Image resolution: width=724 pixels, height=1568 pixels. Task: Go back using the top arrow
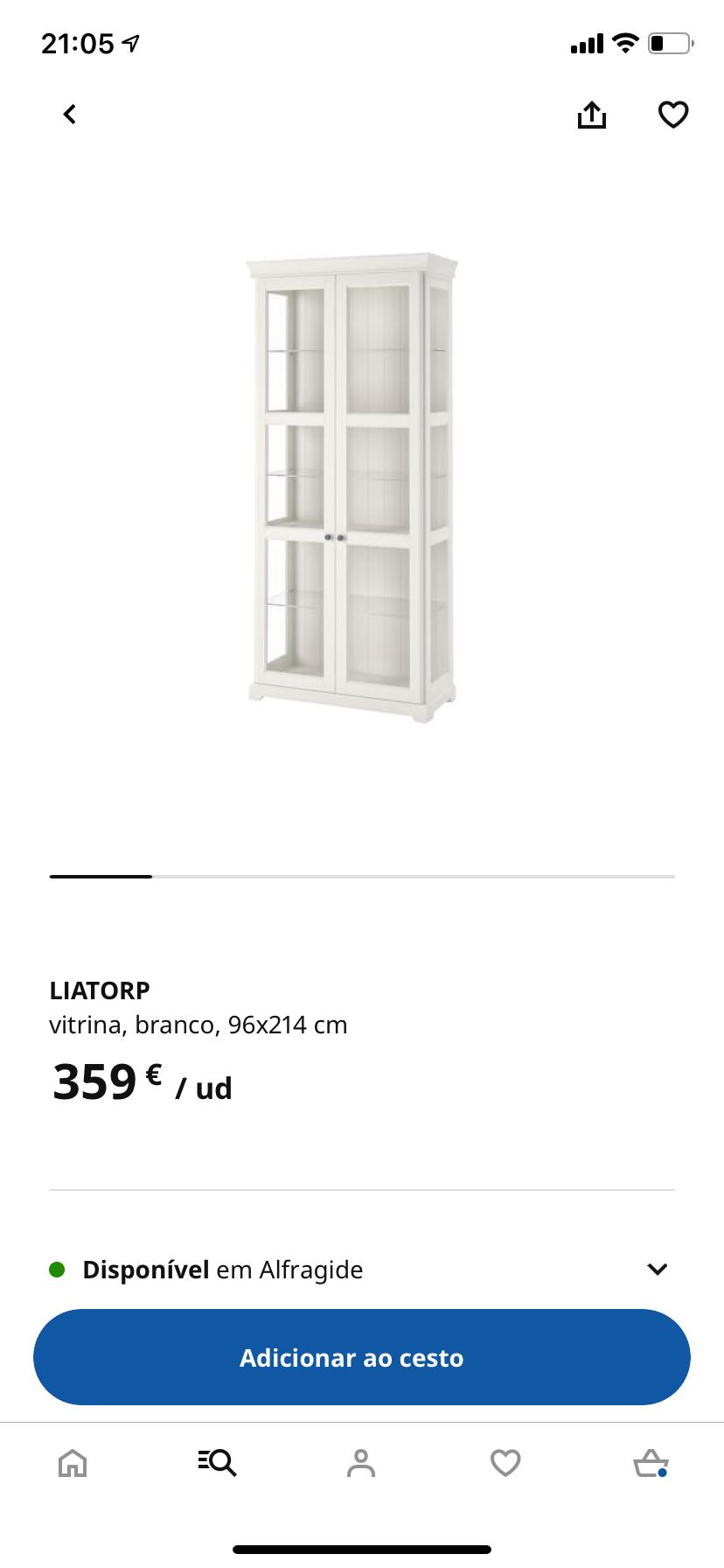[70, 114]
